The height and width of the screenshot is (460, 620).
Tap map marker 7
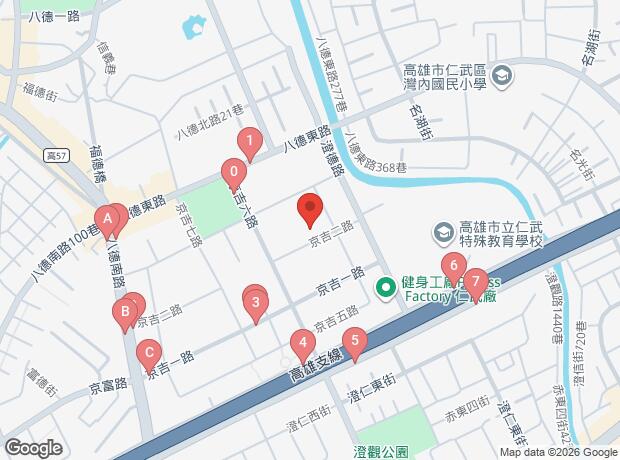(x=476, y=282)
